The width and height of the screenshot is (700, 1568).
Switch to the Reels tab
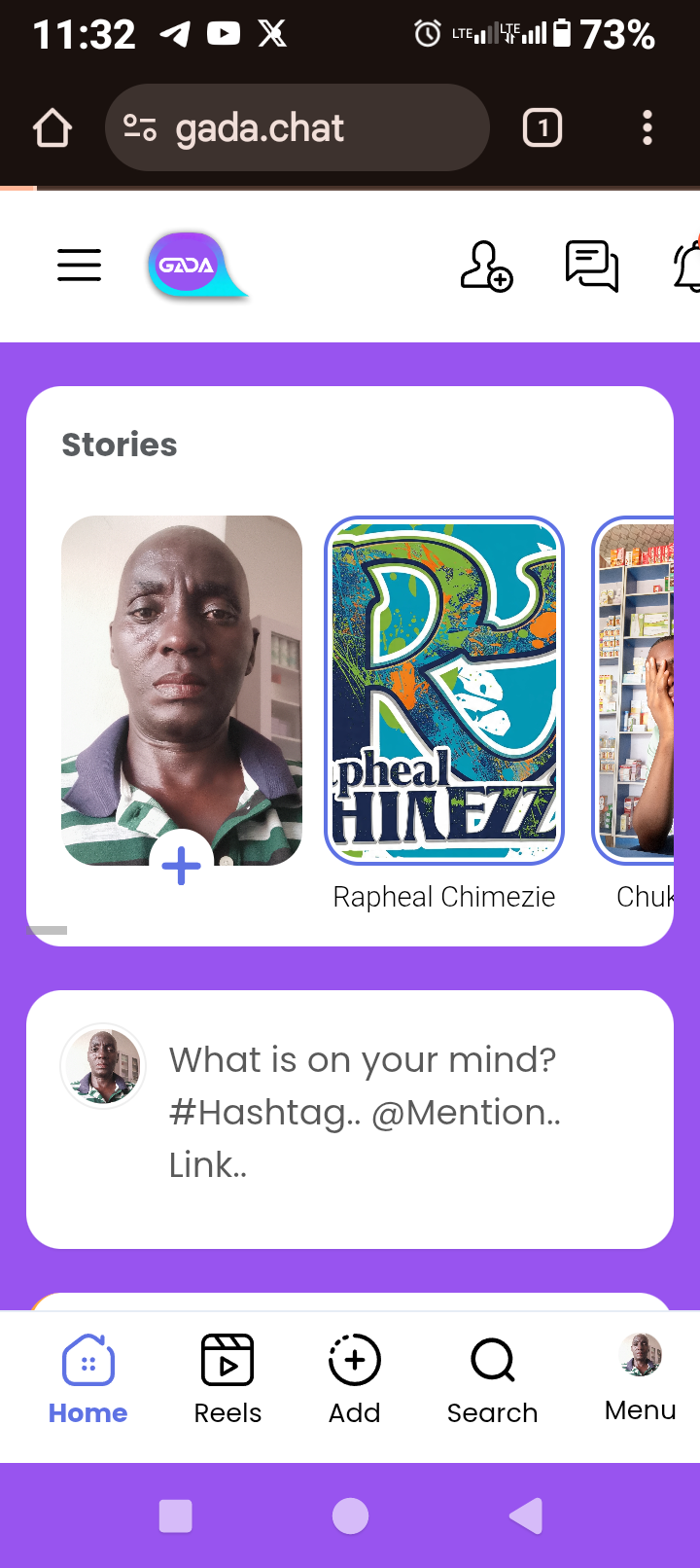[x=227, y=1379]
